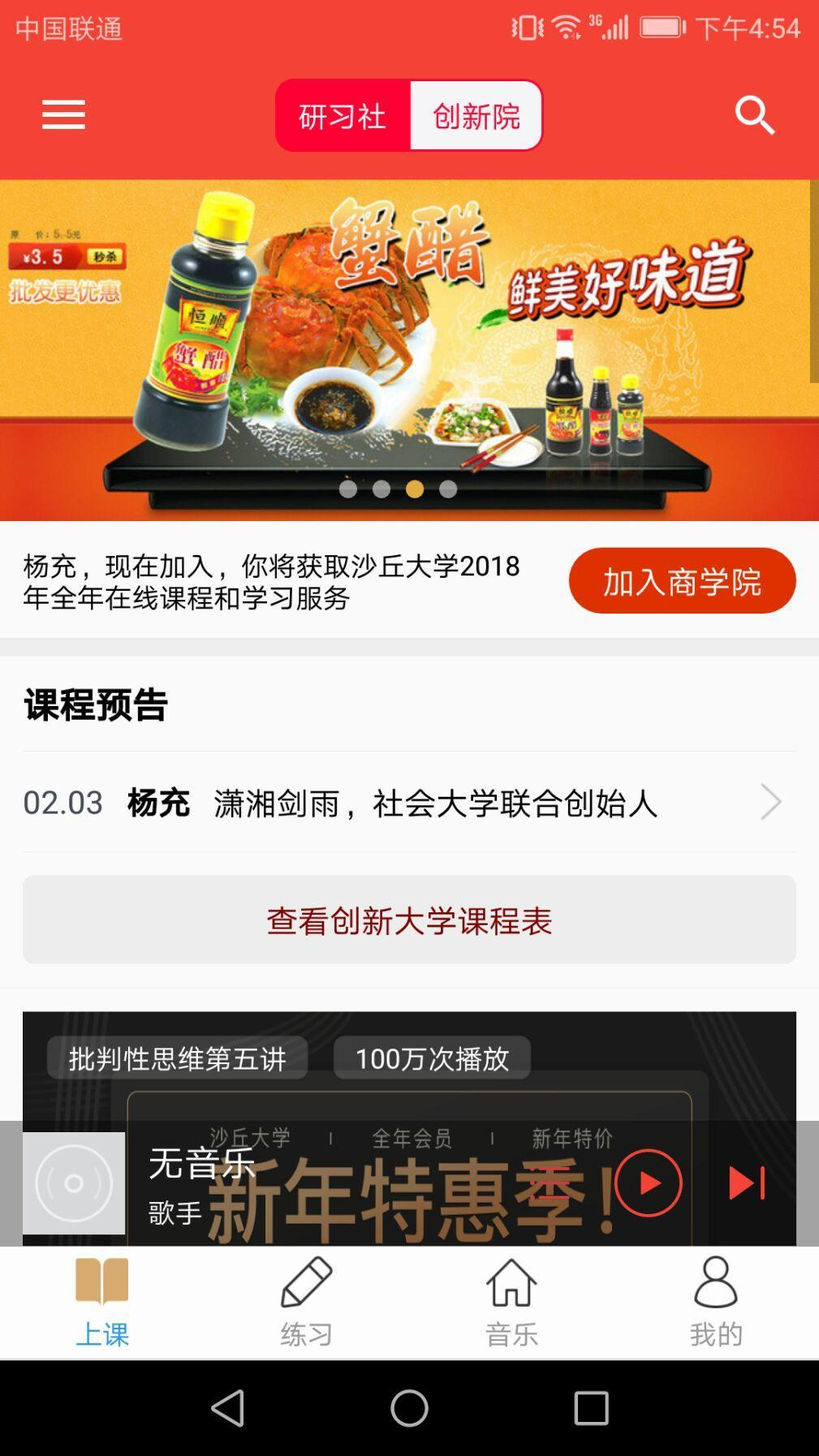This screenshot has height=1456, width=819.
Task: Tap 查看创新大学课程表 button
Action: click(x=409, y=920)
